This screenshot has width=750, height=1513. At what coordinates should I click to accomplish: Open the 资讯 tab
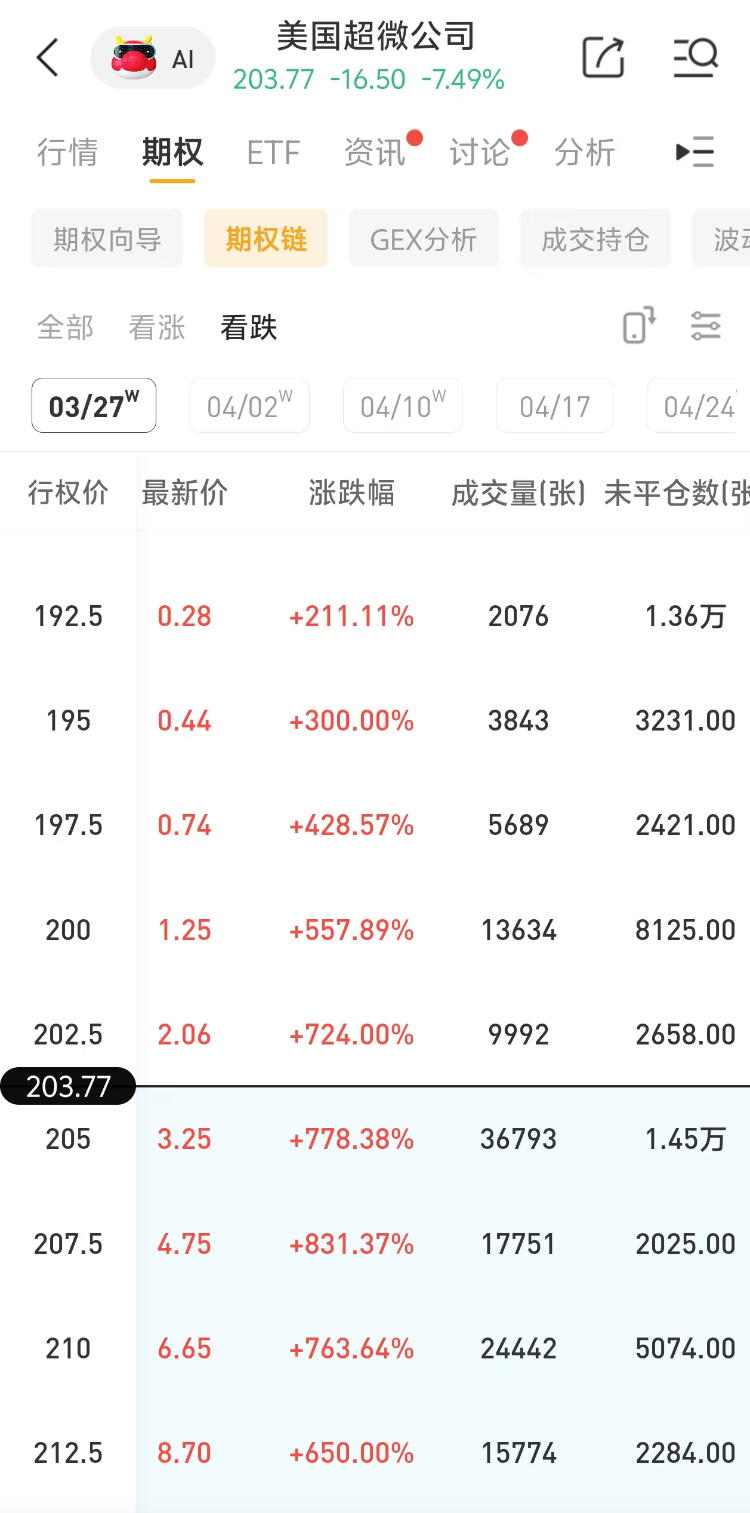point(375,153)
